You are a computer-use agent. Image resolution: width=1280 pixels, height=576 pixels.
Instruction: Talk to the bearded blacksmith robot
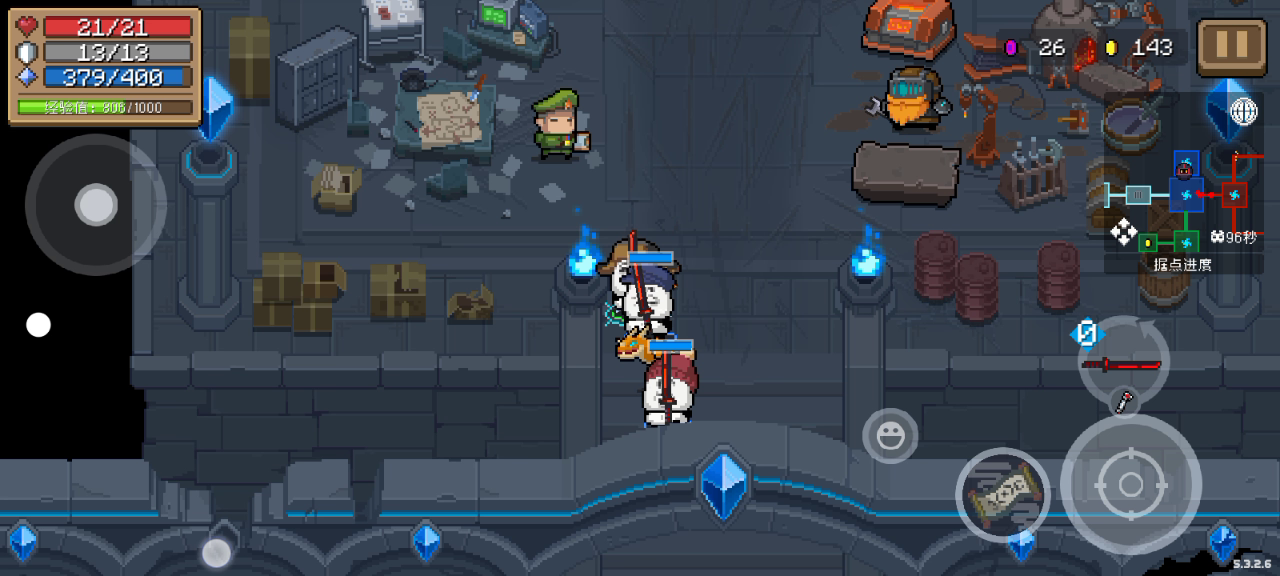[x=909, y=98]
